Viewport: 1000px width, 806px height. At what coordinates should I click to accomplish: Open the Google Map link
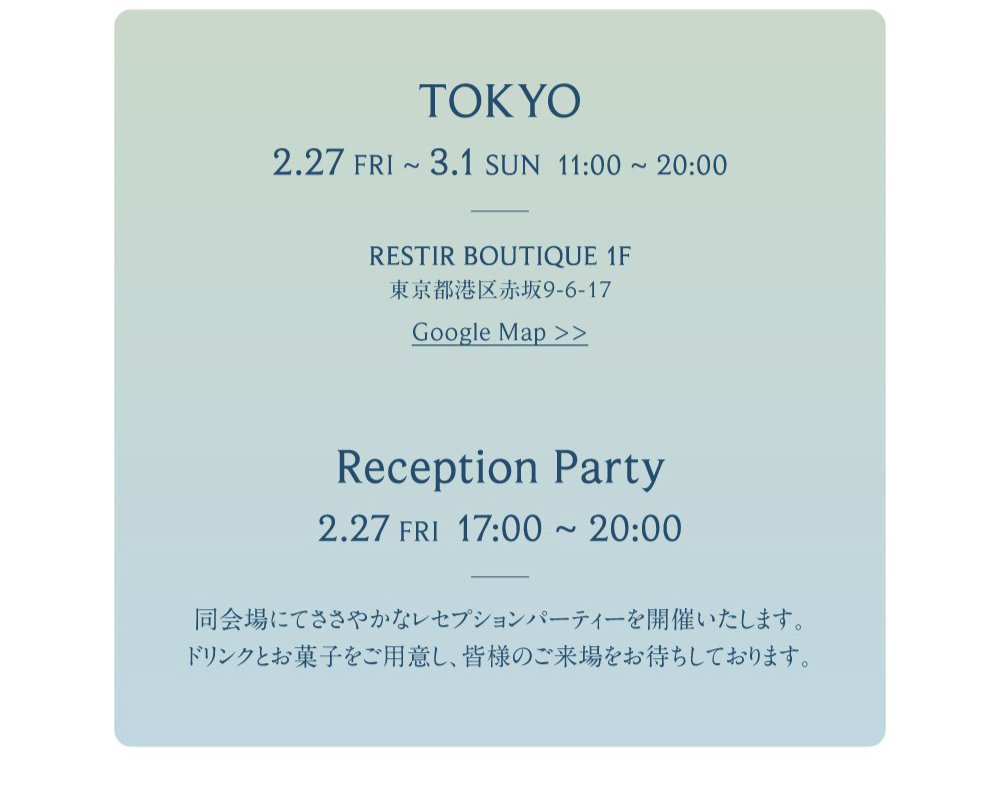[499, 333]
